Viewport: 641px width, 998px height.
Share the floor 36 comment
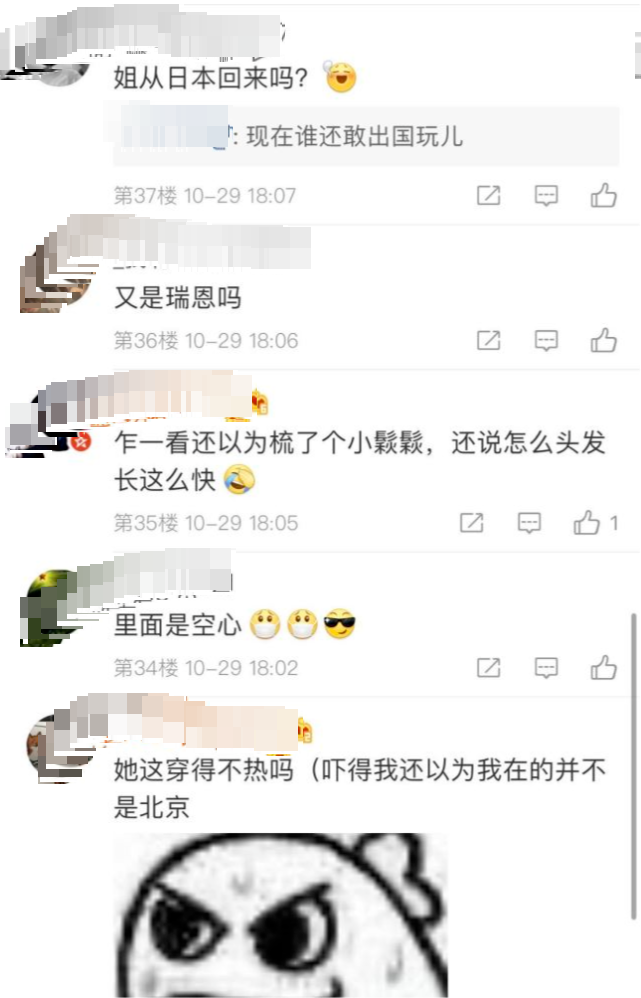coord(488,341)
